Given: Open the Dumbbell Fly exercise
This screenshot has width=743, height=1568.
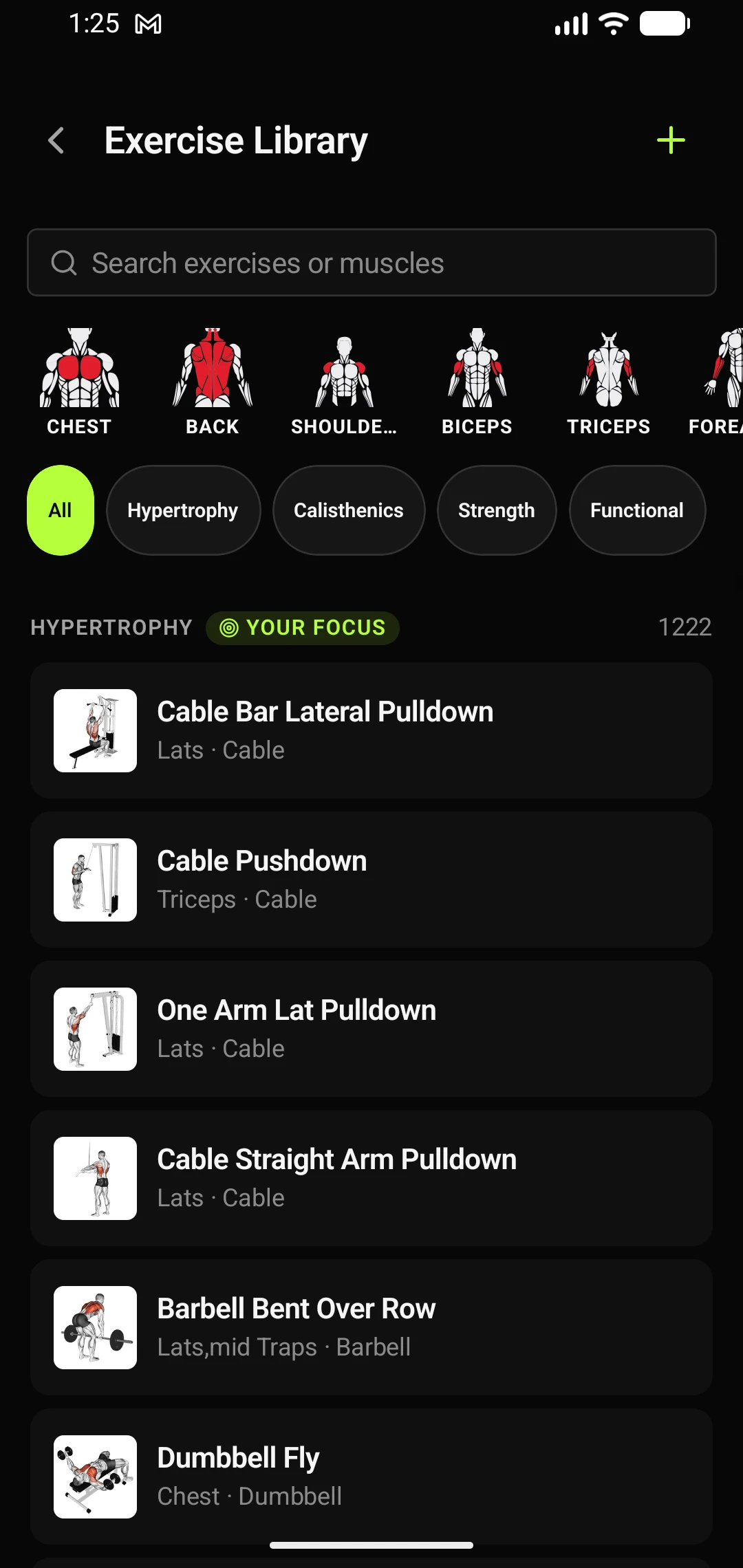Looking at the screenshot, I should pos(371,1477).
